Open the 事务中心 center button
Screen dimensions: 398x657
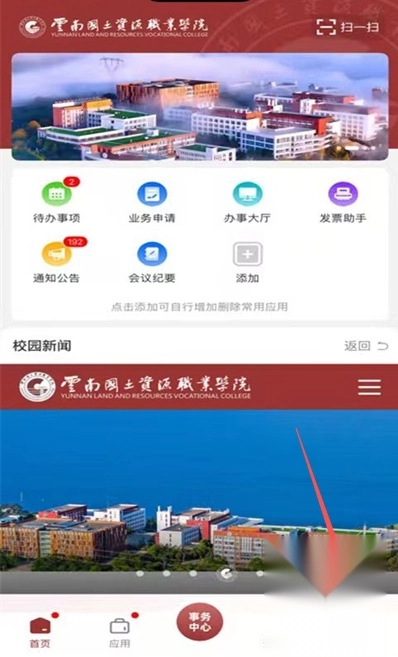click(199, 622)
